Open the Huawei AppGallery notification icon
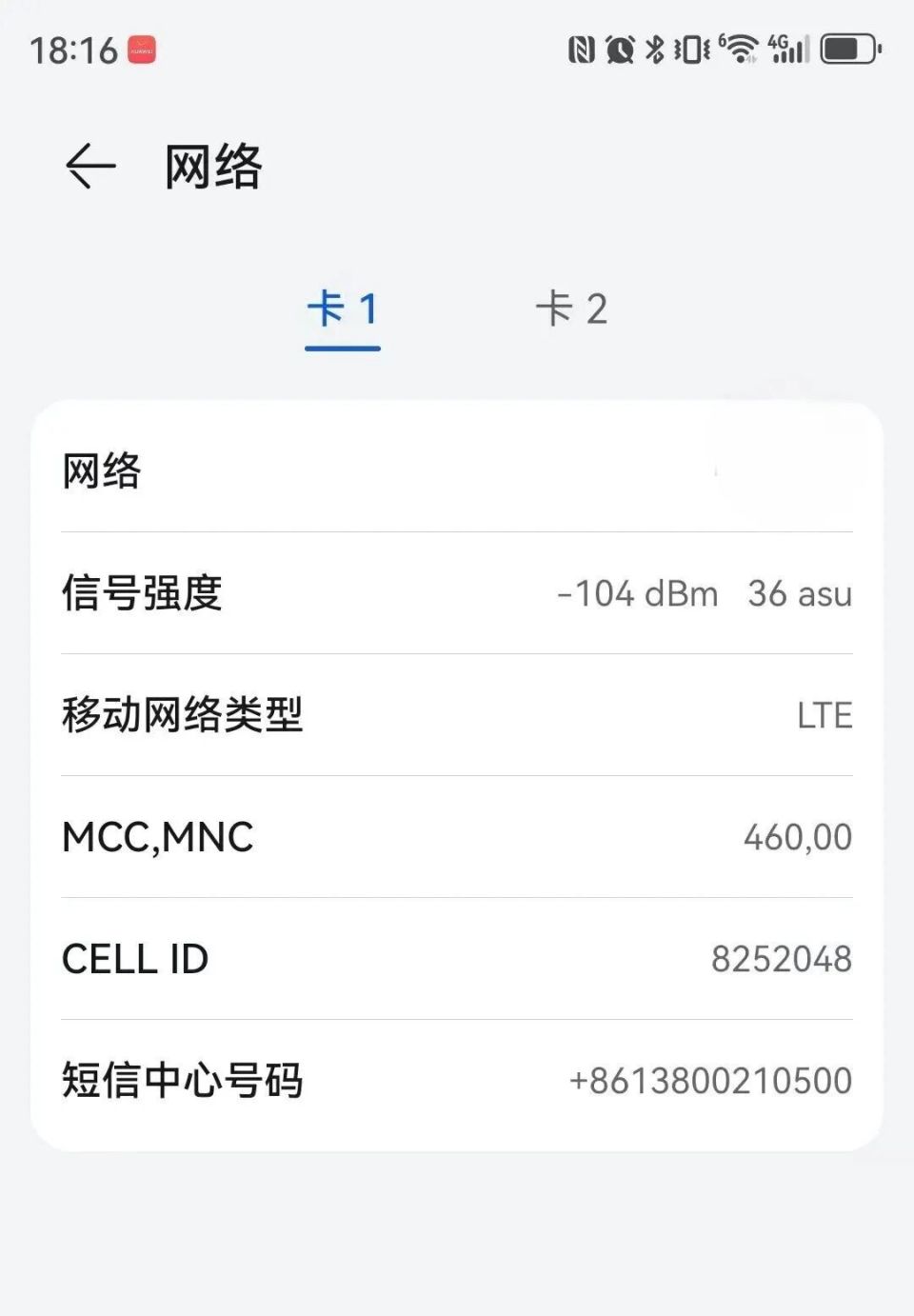The width and height of the screenshot is (914, 1316). 139,50
